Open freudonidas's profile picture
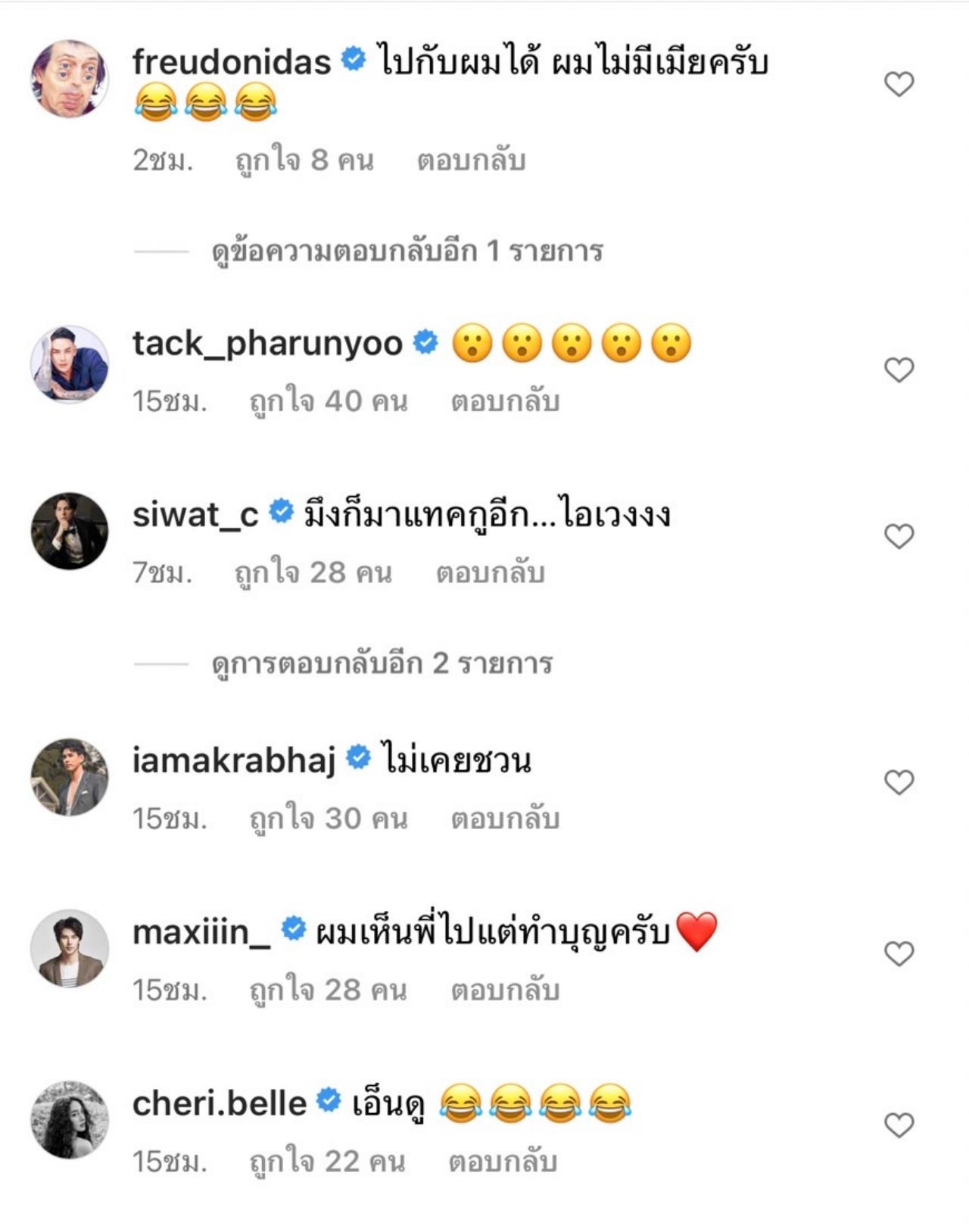The width and height of the screenshot is (969, 1232). [x=70, y=79]
